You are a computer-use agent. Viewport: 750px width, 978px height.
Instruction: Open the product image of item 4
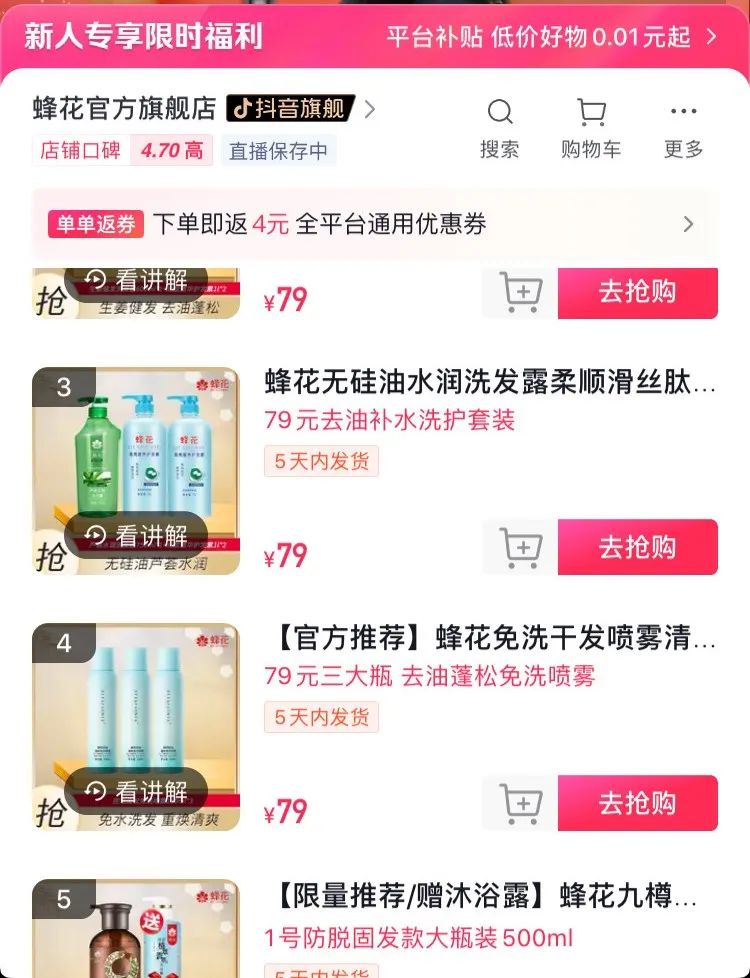(x=136, y=706)
